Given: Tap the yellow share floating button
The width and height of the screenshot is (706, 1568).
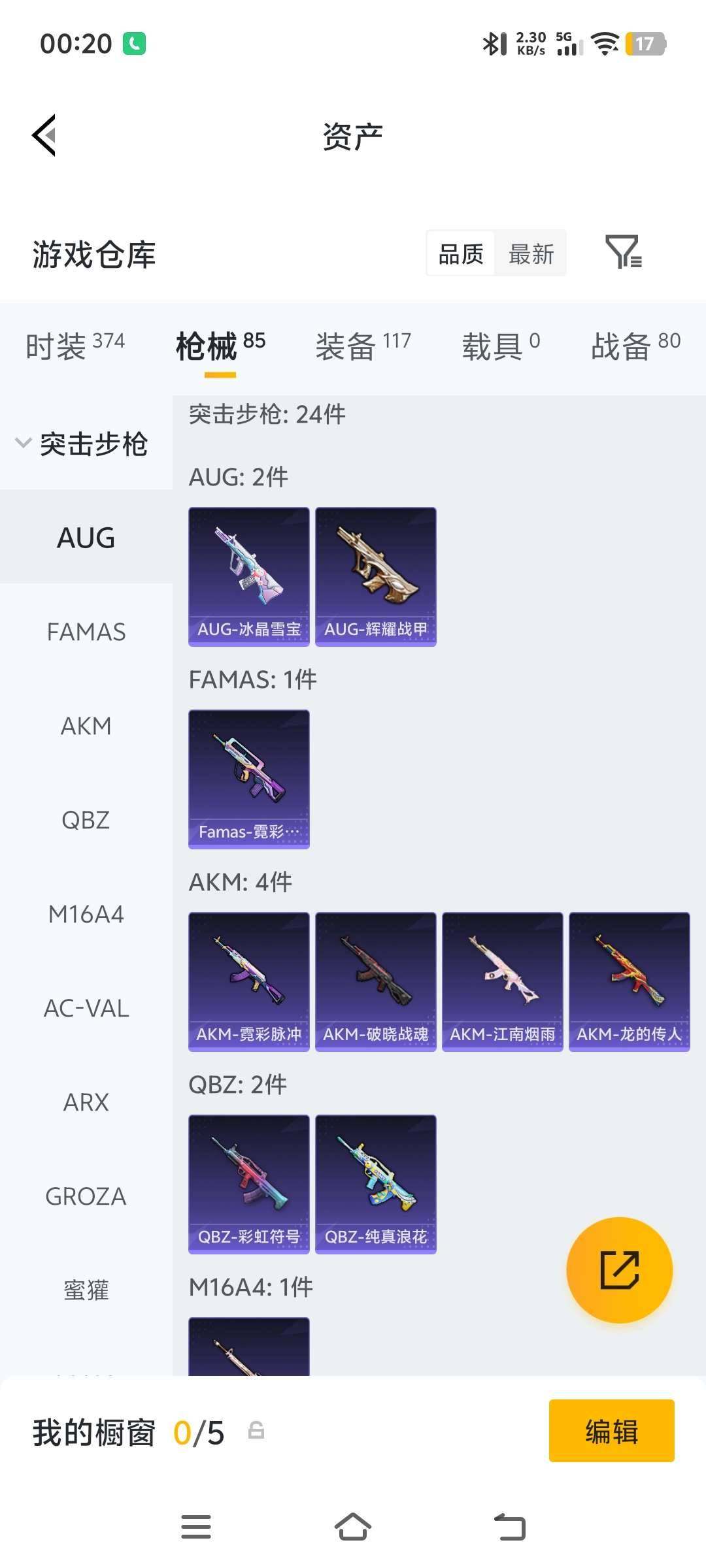Looking at the screenshot, I should click(x=619, y=1270).
